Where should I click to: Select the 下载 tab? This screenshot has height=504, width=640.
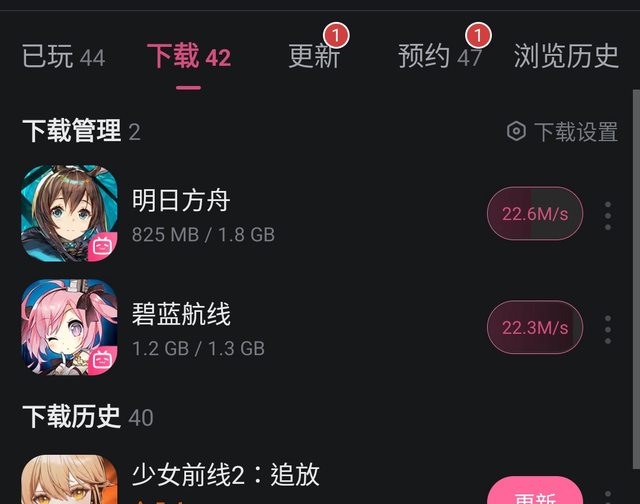[188, 57]
